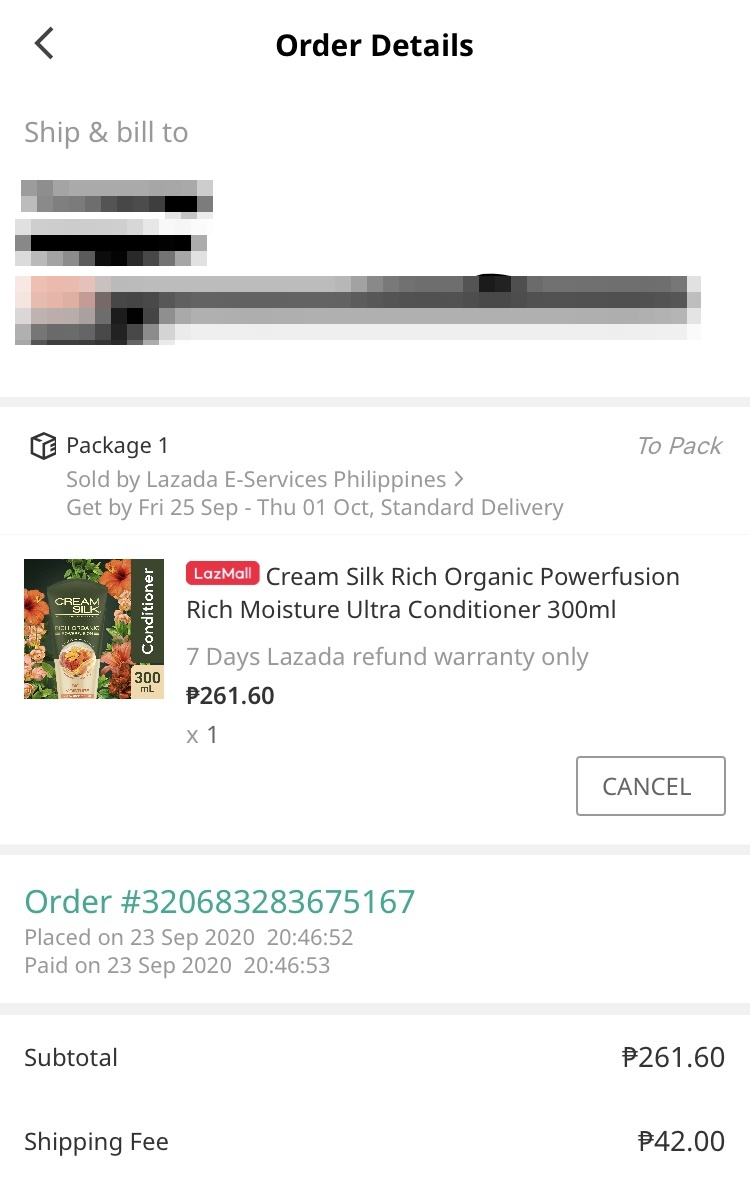Go back from Order Details
The image size is (750, 1184).
tap(44, 44)
